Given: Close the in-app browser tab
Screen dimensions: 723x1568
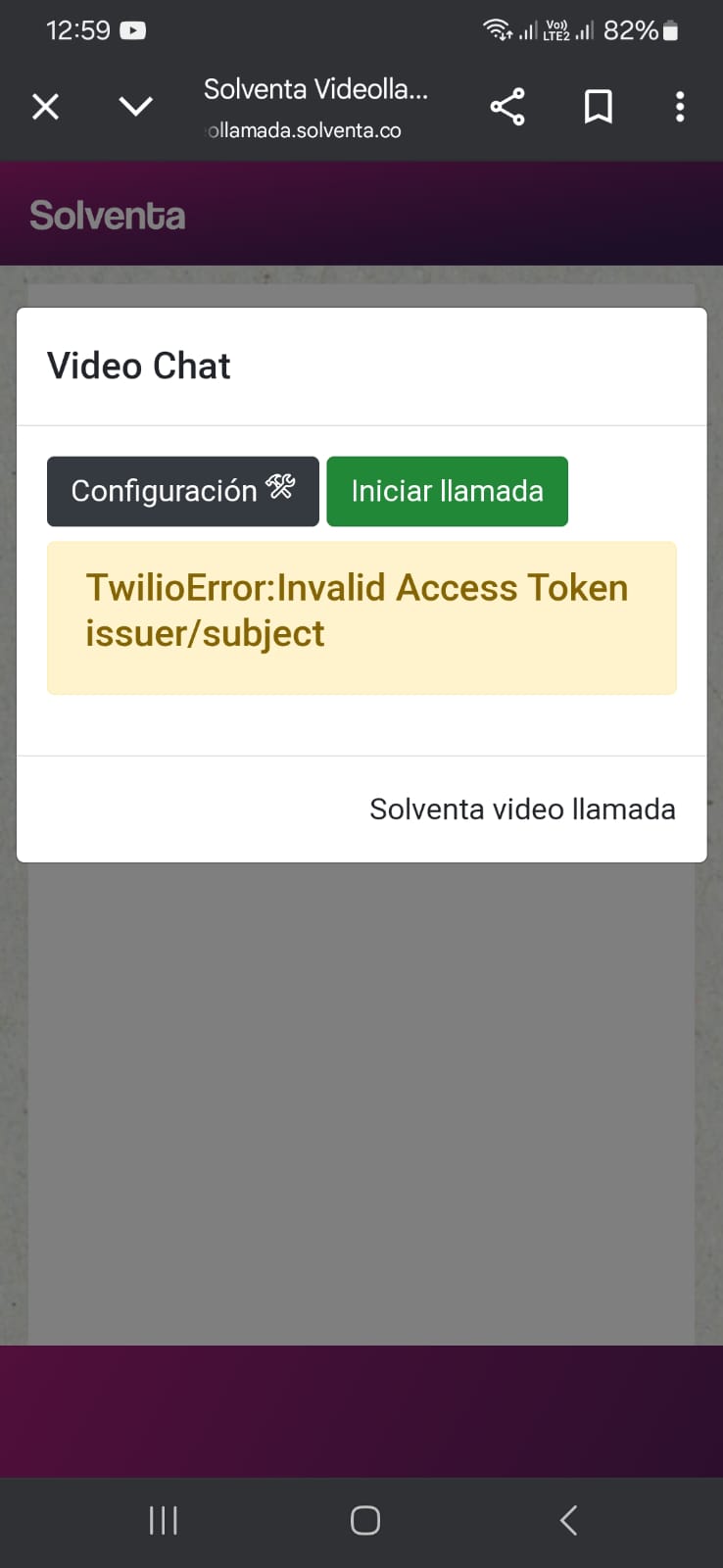Looking at the screenshot, I should point(45,106).
